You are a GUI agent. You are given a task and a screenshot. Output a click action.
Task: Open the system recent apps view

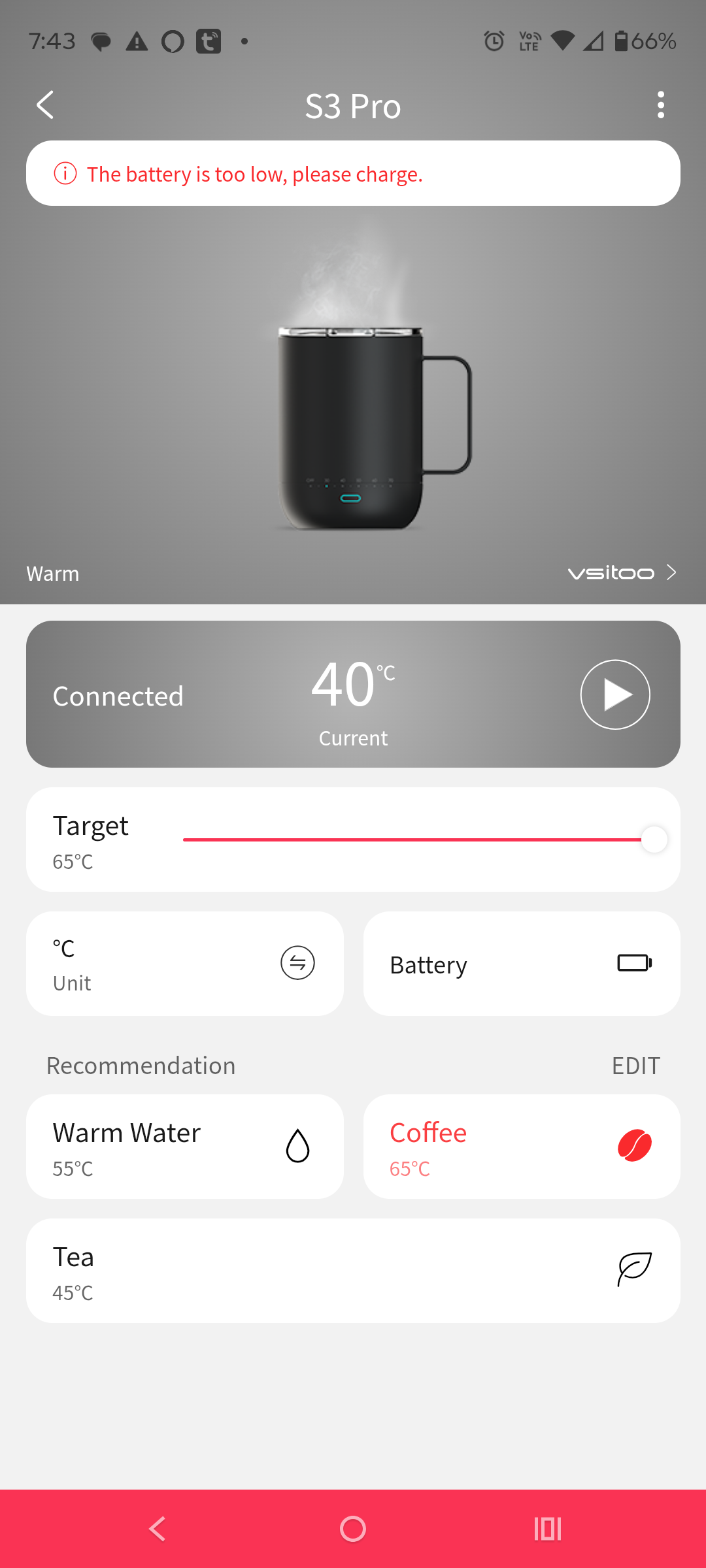click(x=547, y=1529)
